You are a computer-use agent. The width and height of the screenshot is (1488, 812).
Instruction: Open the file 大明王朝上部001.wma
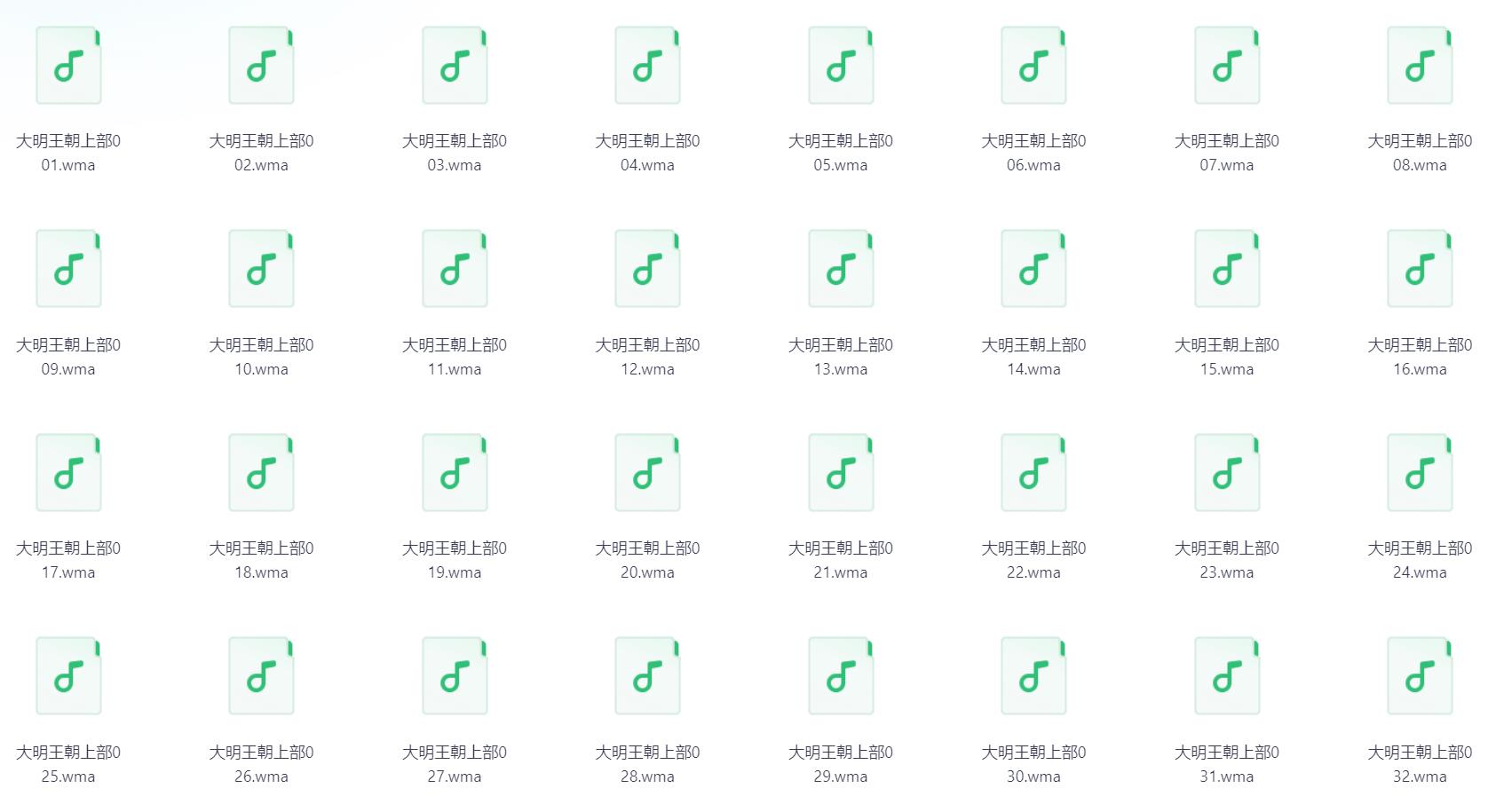pos(68,67)
